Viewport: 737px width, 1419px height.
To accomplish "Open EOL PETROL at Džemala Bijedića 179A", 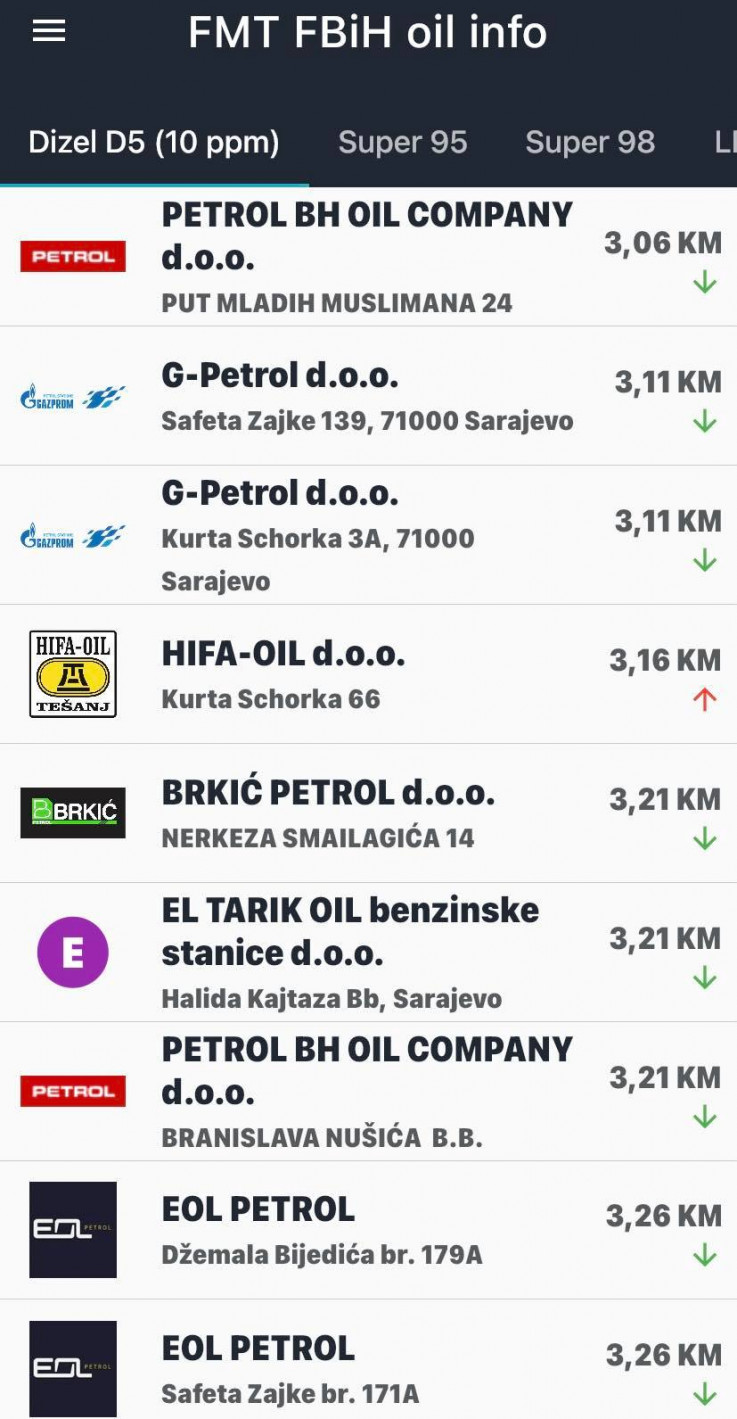I will click(367, 1230).
